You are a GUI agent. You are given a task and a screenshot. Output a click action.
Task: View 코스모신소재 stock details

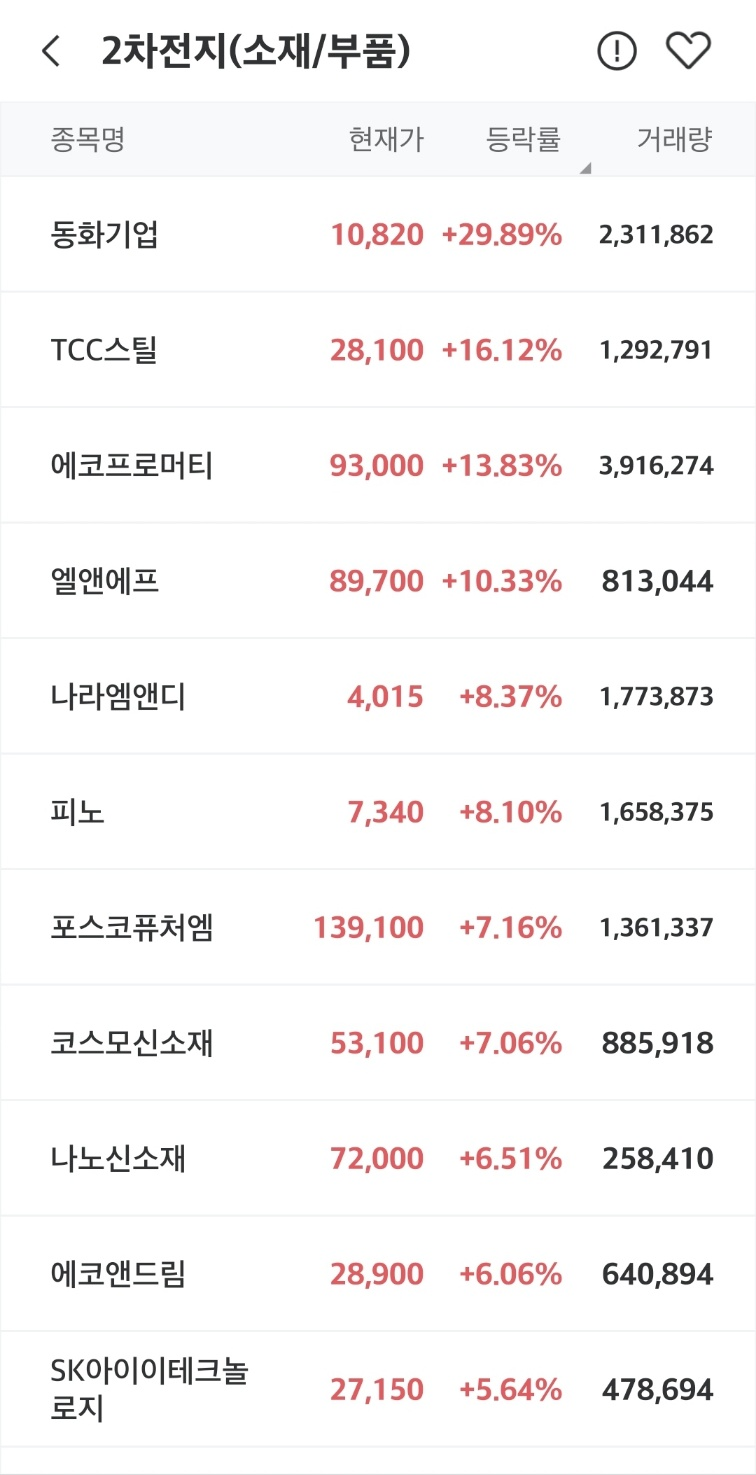pyautogui.click(x=378, y=1043)
